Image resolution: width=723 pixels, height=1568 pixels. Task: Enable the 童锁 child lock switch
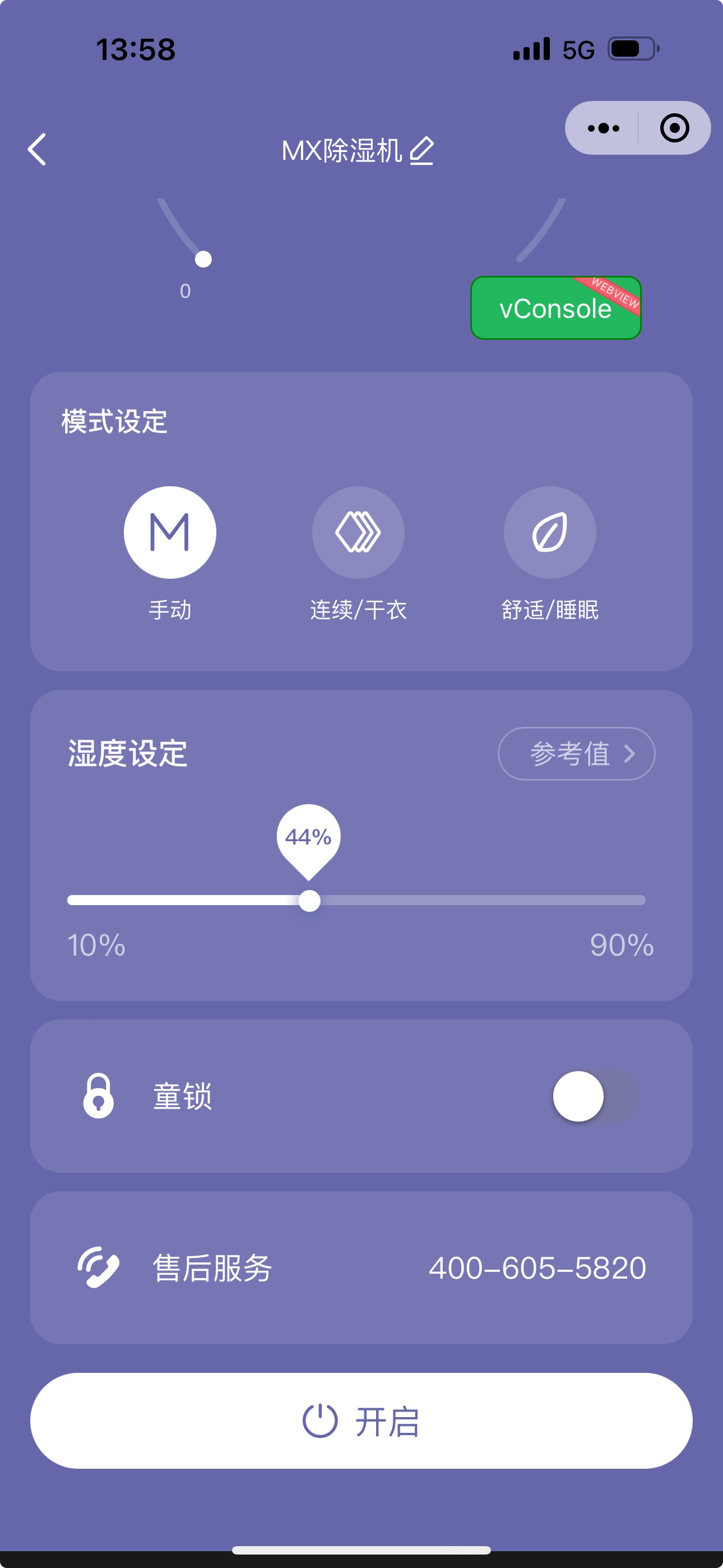[x=596, y=1096]
